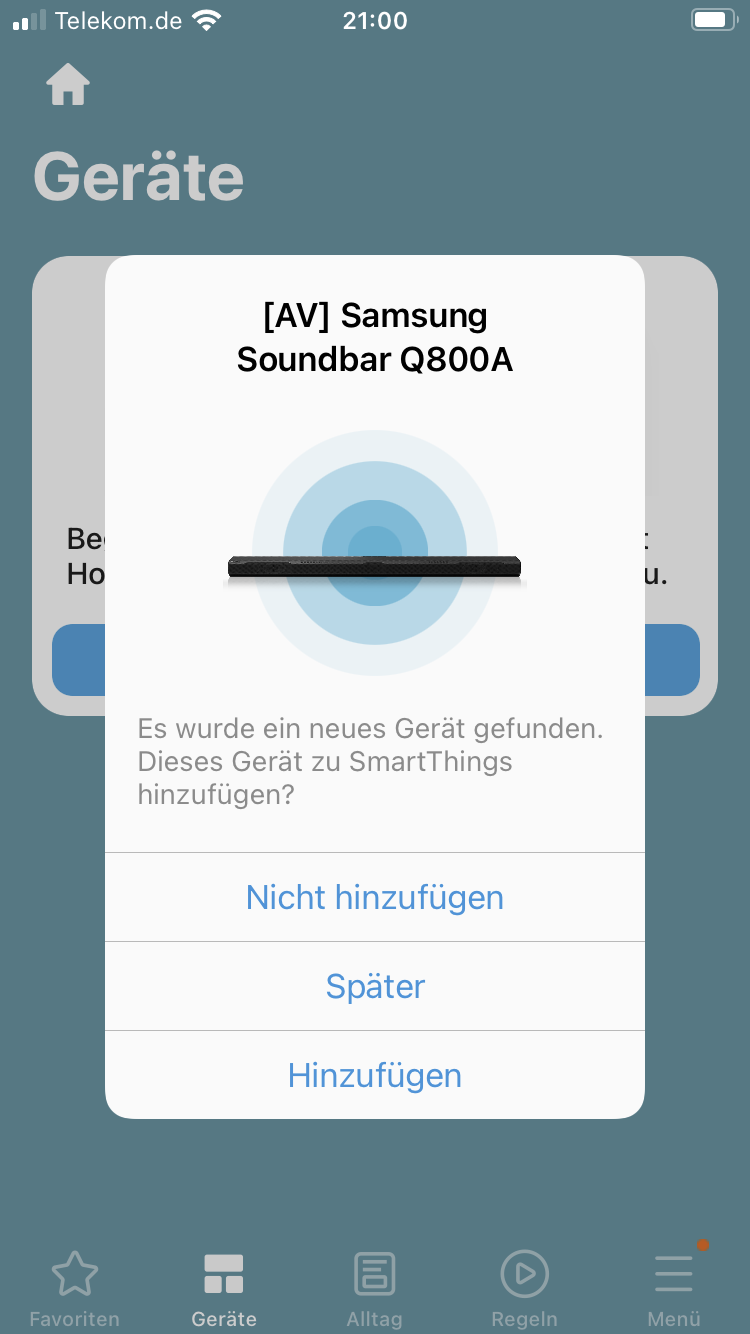
Task: Tap Hinzufügen to add the soundbar
Action: point(375,1076)
